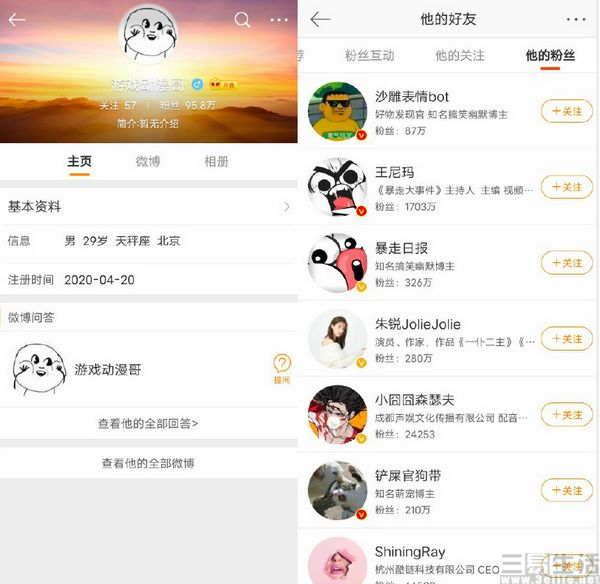The width and height of the screenshot is (600, 584).
Task: Follow 沙雕表情bot
Action: point(566,111)
